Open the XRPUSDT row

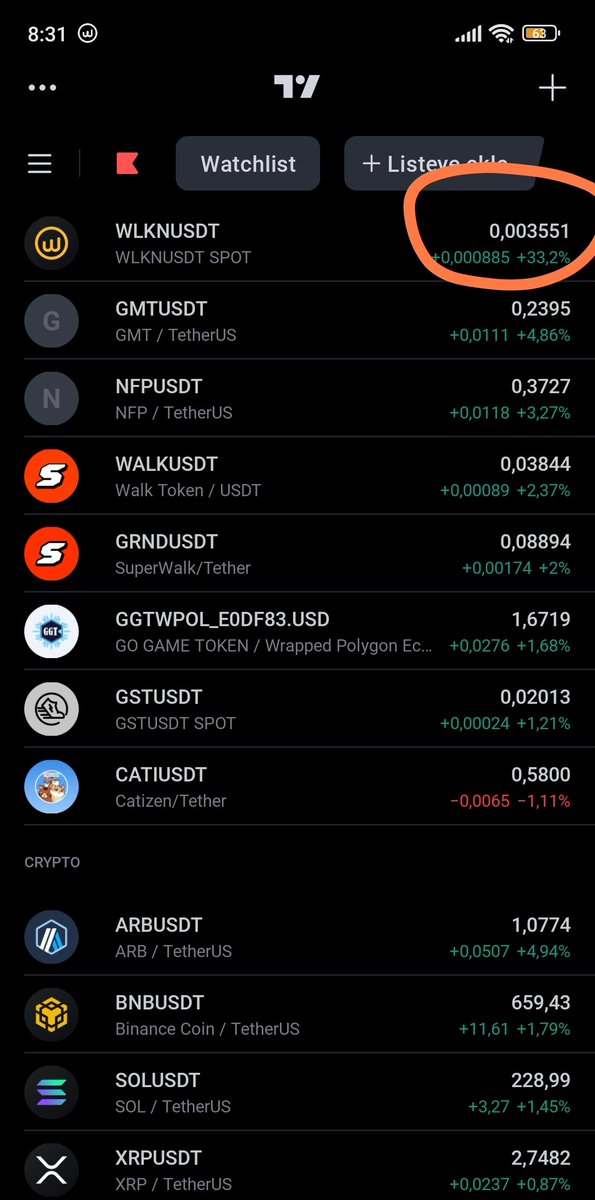point(297,1166)
